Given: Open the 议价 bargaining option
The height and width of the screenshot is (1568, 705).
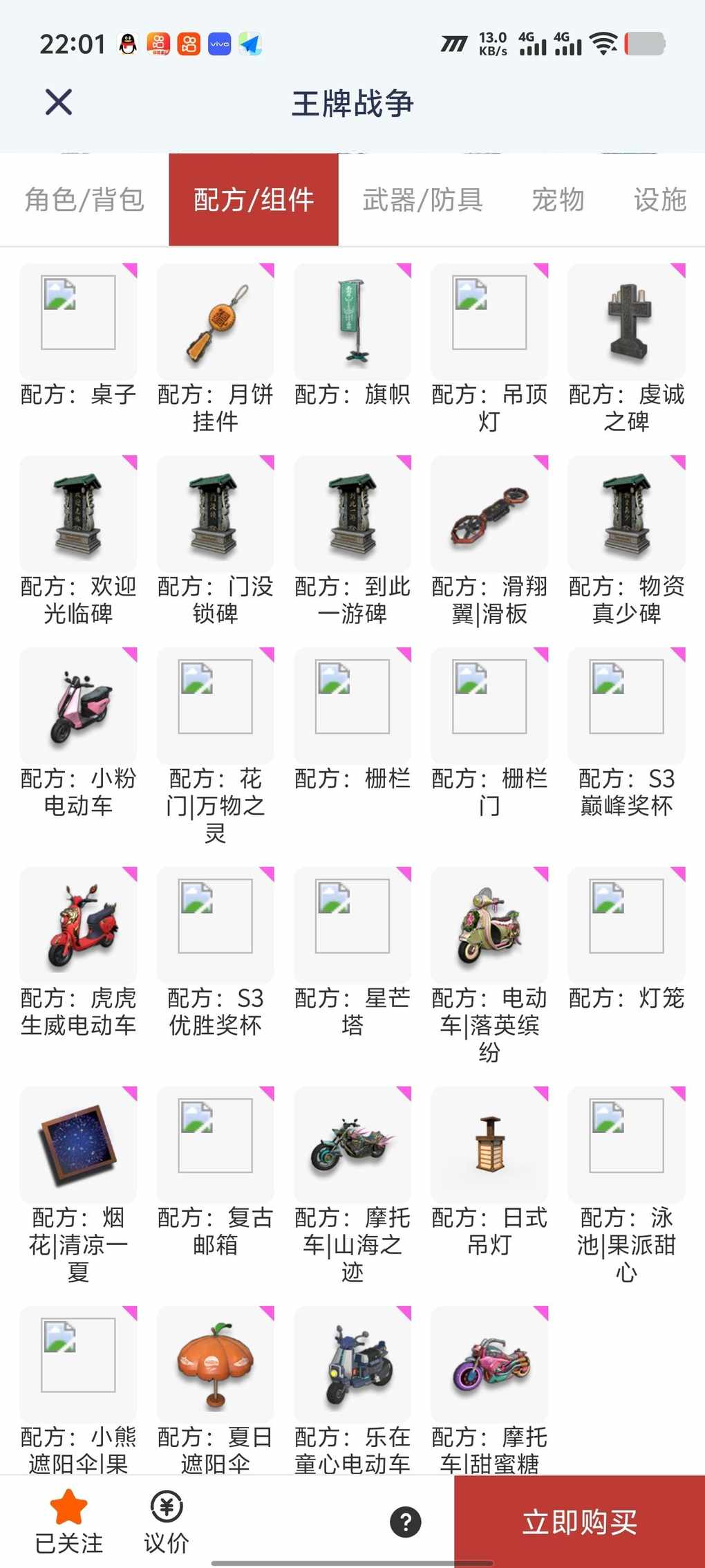Looking at the screenshot, I should (x=166, y=1522).
